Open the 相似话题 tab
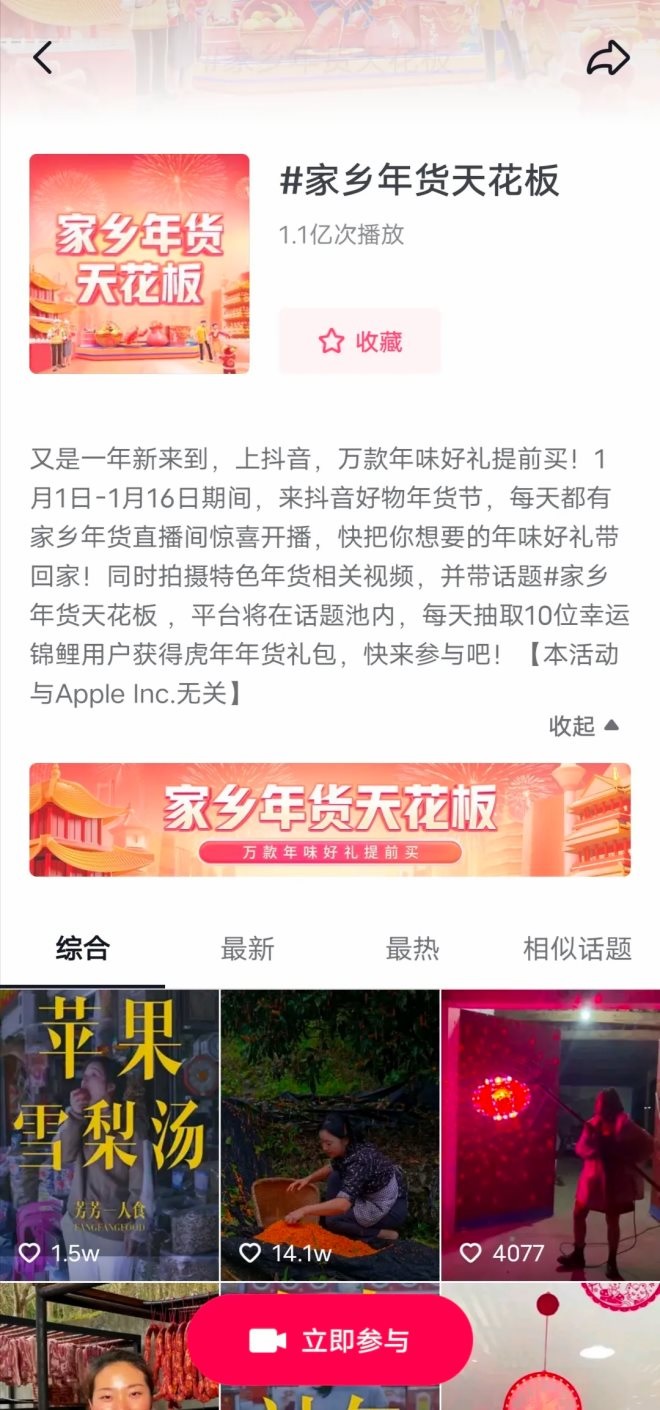The image size is (660, 1410). 577,948
